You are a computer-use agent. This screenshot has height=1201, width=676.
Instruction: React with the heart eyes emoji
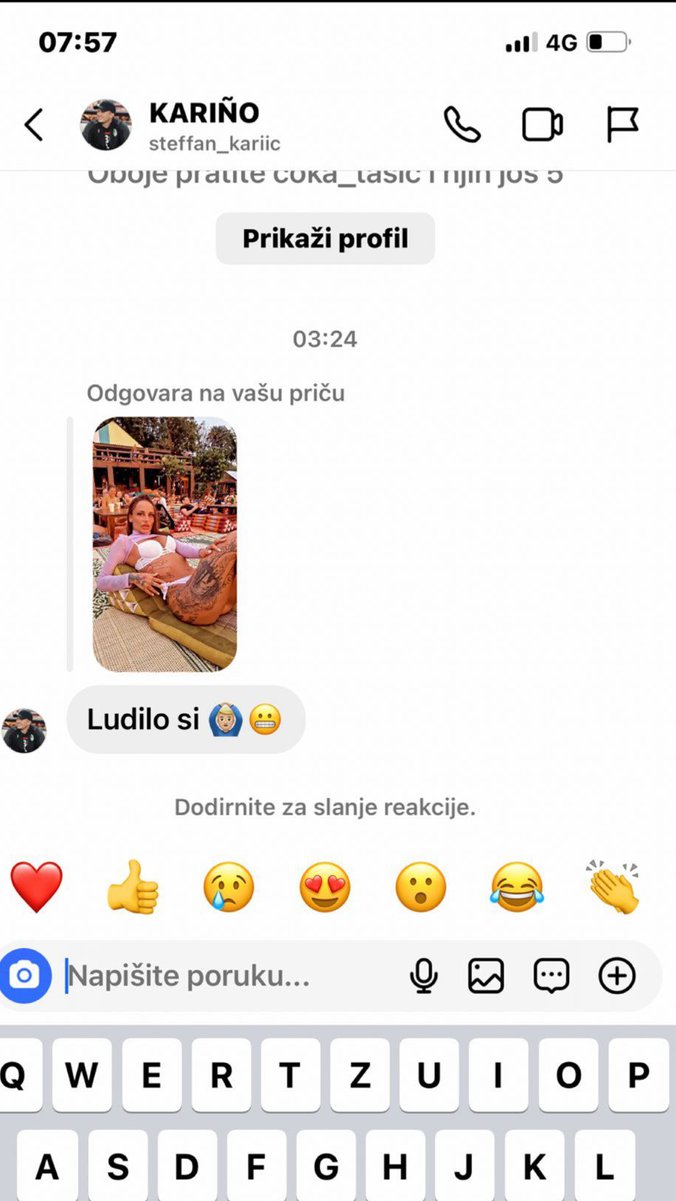point(325,886)
